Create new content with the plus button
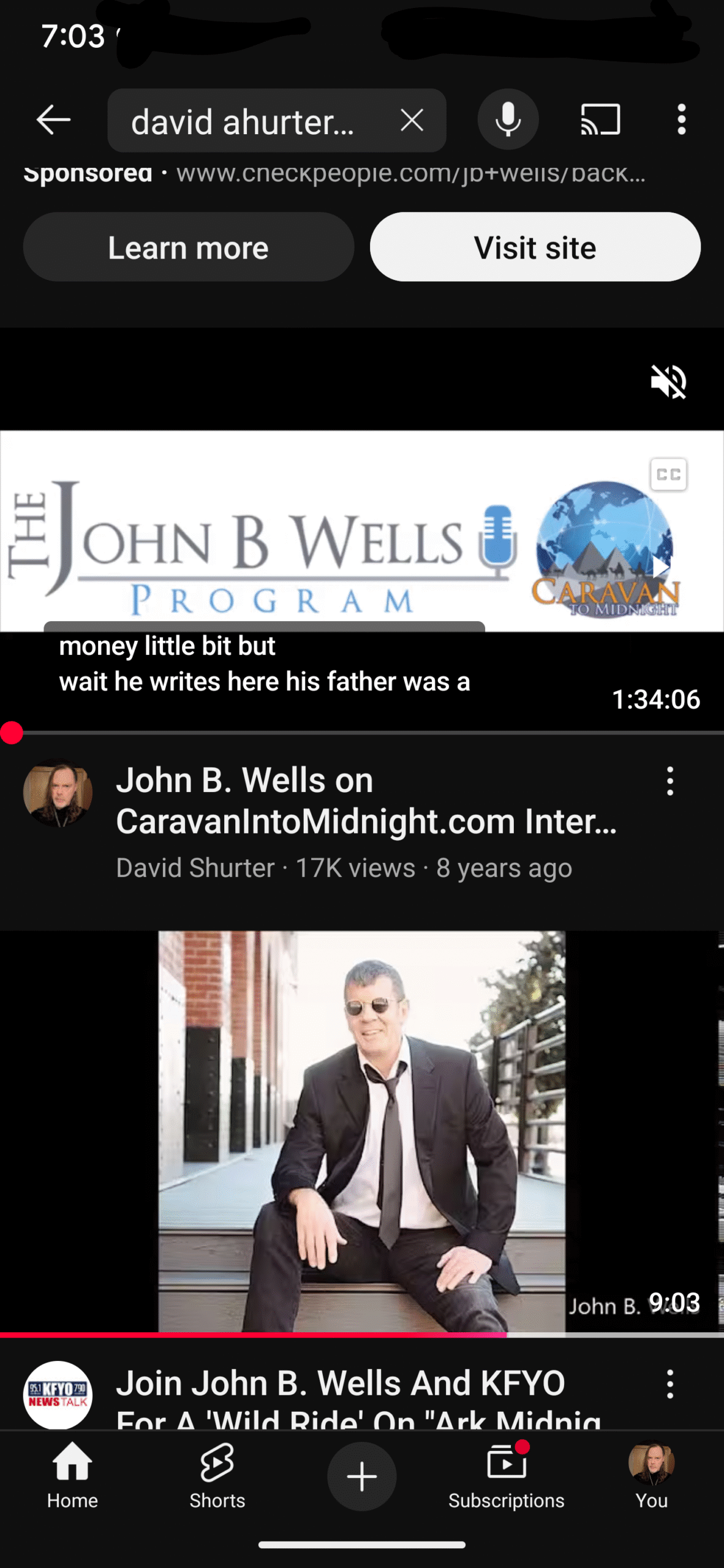724x1568 pixels. (x=362, y=1476)
